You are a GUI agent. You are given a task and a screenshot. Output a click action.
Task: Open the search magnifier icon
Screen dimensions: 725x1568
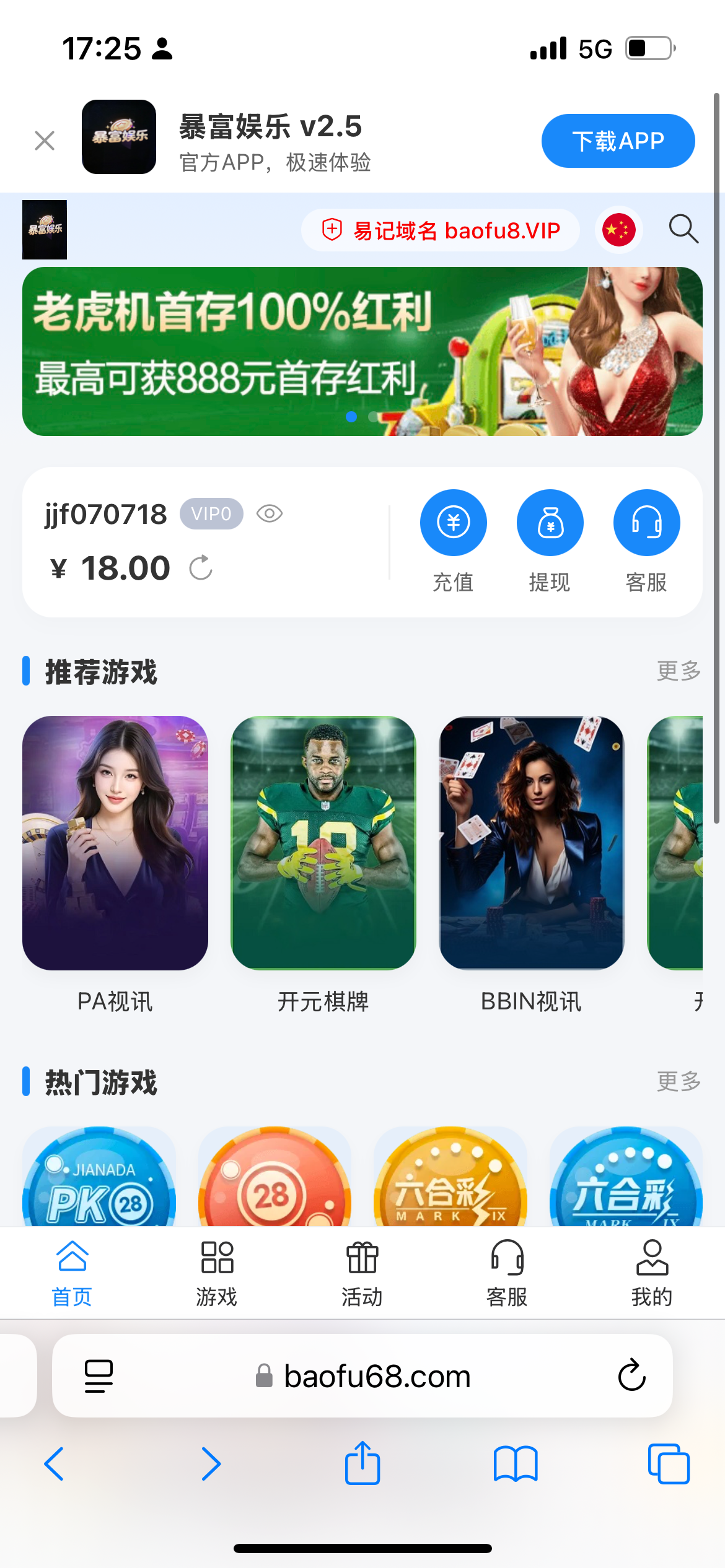pos(683,229)
